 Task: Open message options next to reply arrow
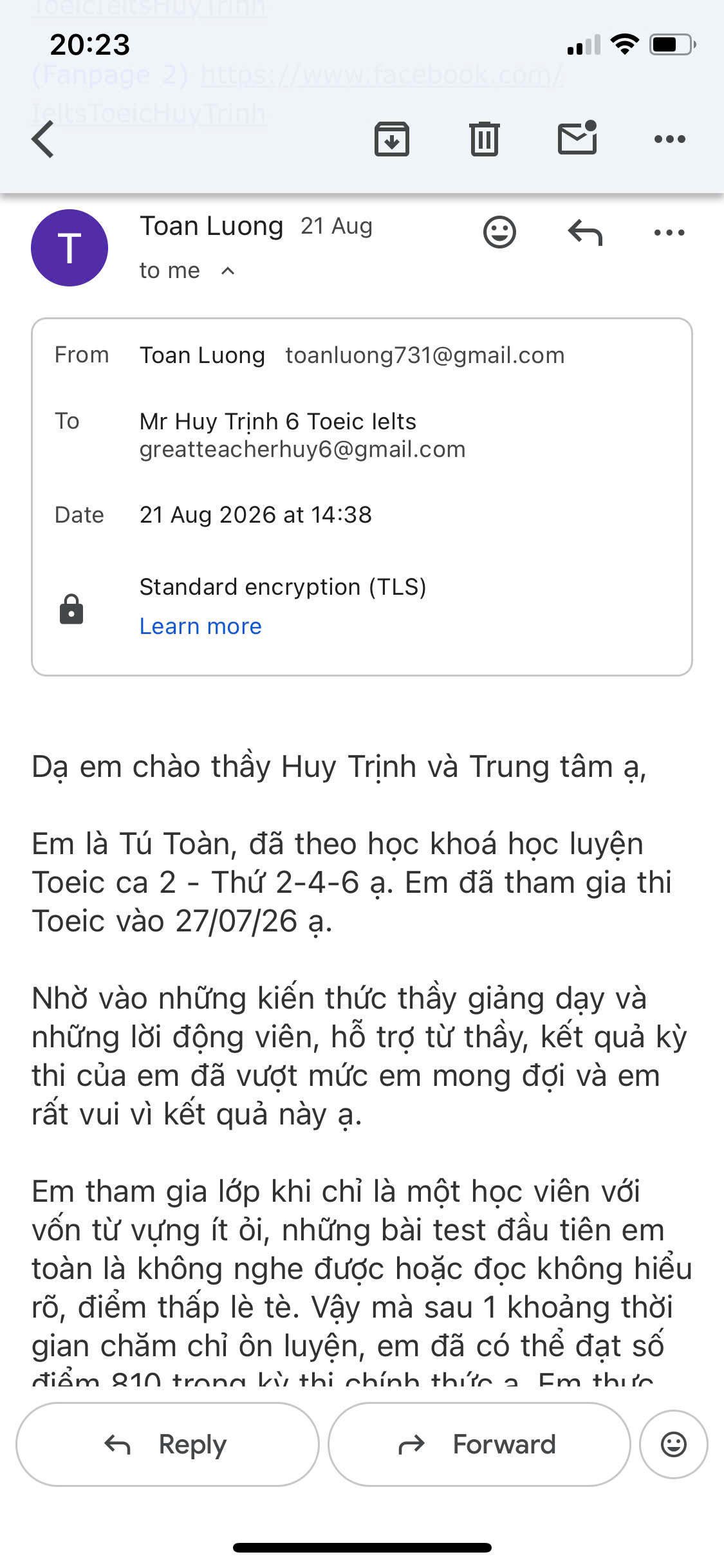coord(669,232)
